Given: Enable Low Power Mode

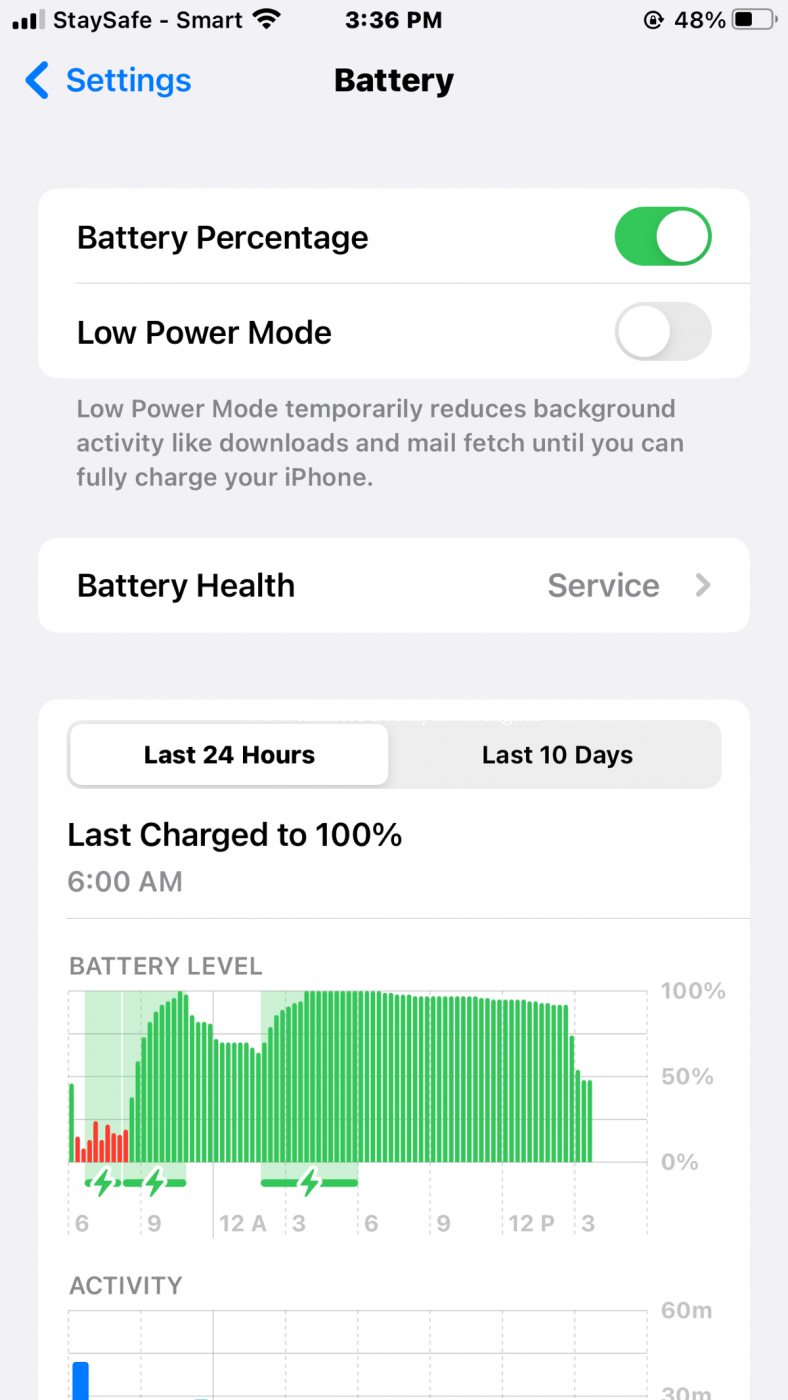Looking at the screenshot, I should click(x=662, y=331).
